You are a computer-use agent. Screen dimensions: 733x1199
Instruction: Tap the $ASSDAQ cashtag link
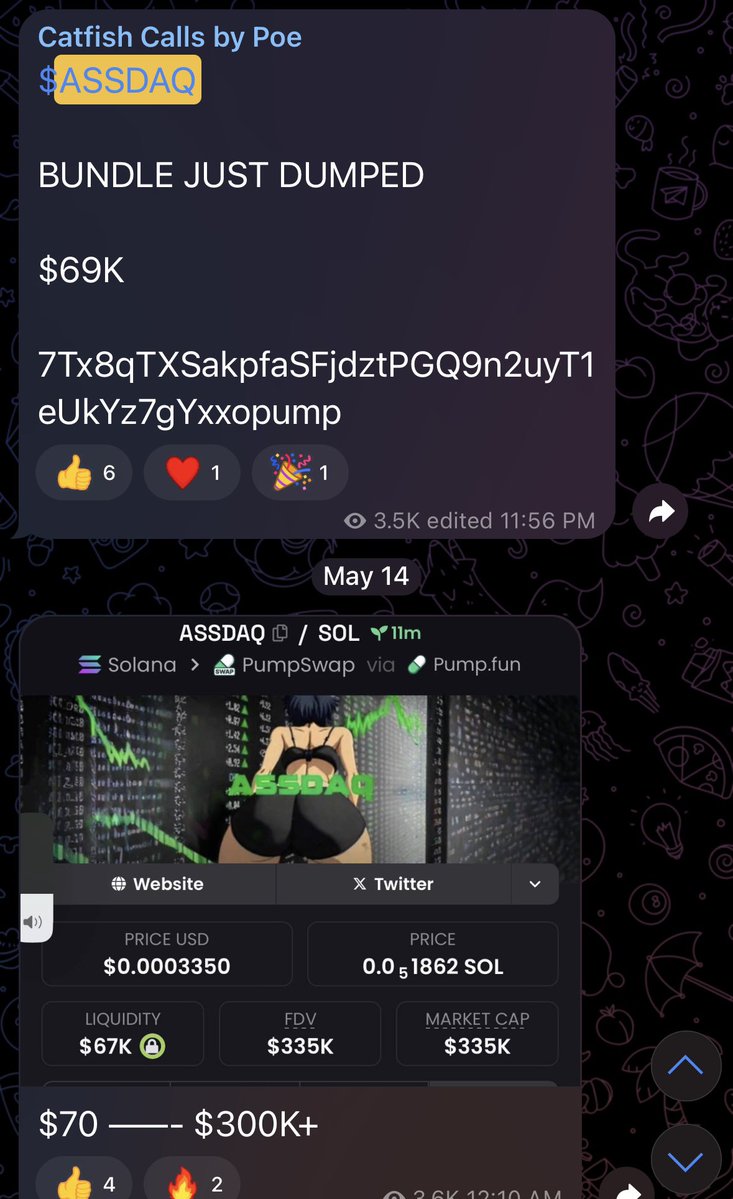(x=119, y=81)
